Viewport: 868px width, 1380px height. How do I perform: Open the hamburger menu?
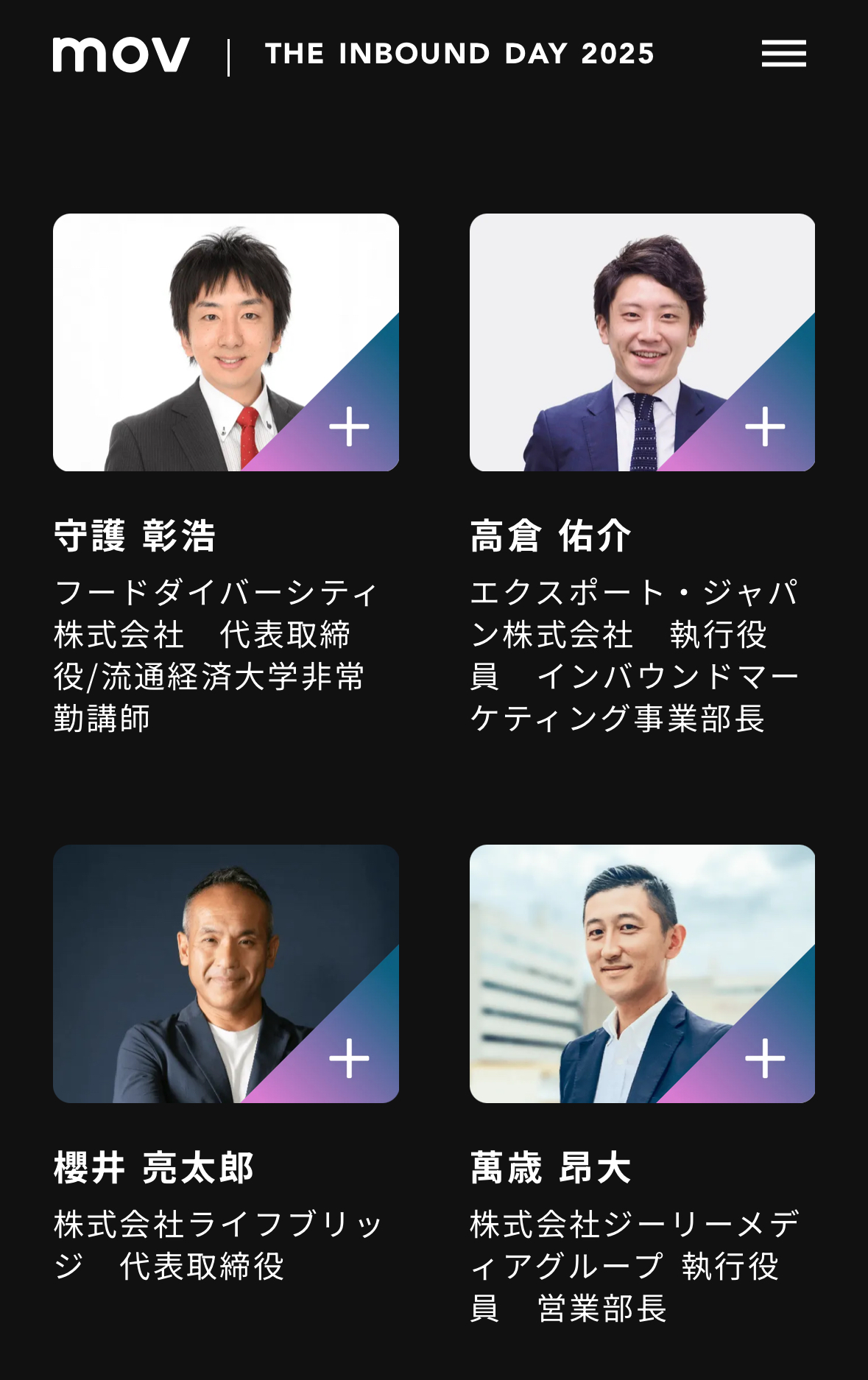783,54
